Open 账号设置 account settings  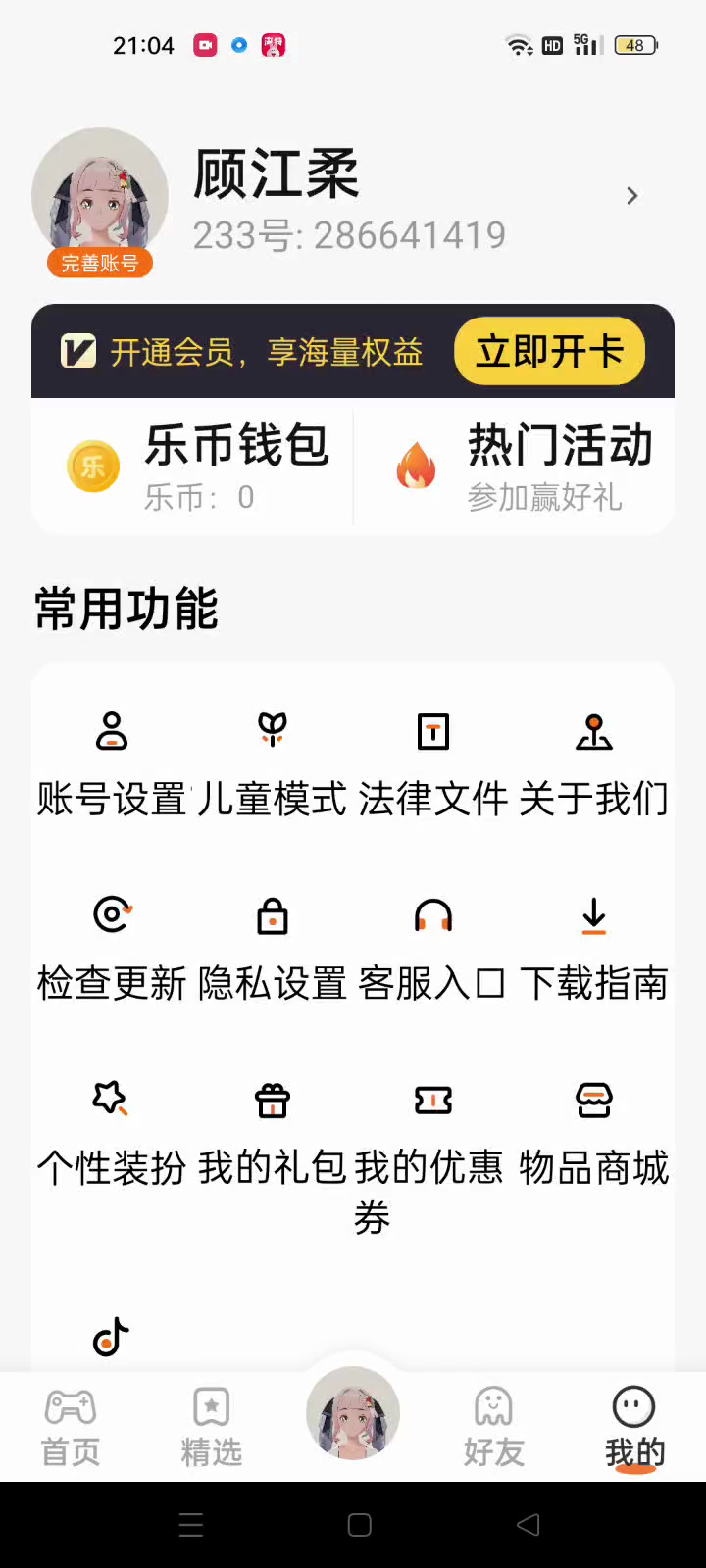point(112,764)
